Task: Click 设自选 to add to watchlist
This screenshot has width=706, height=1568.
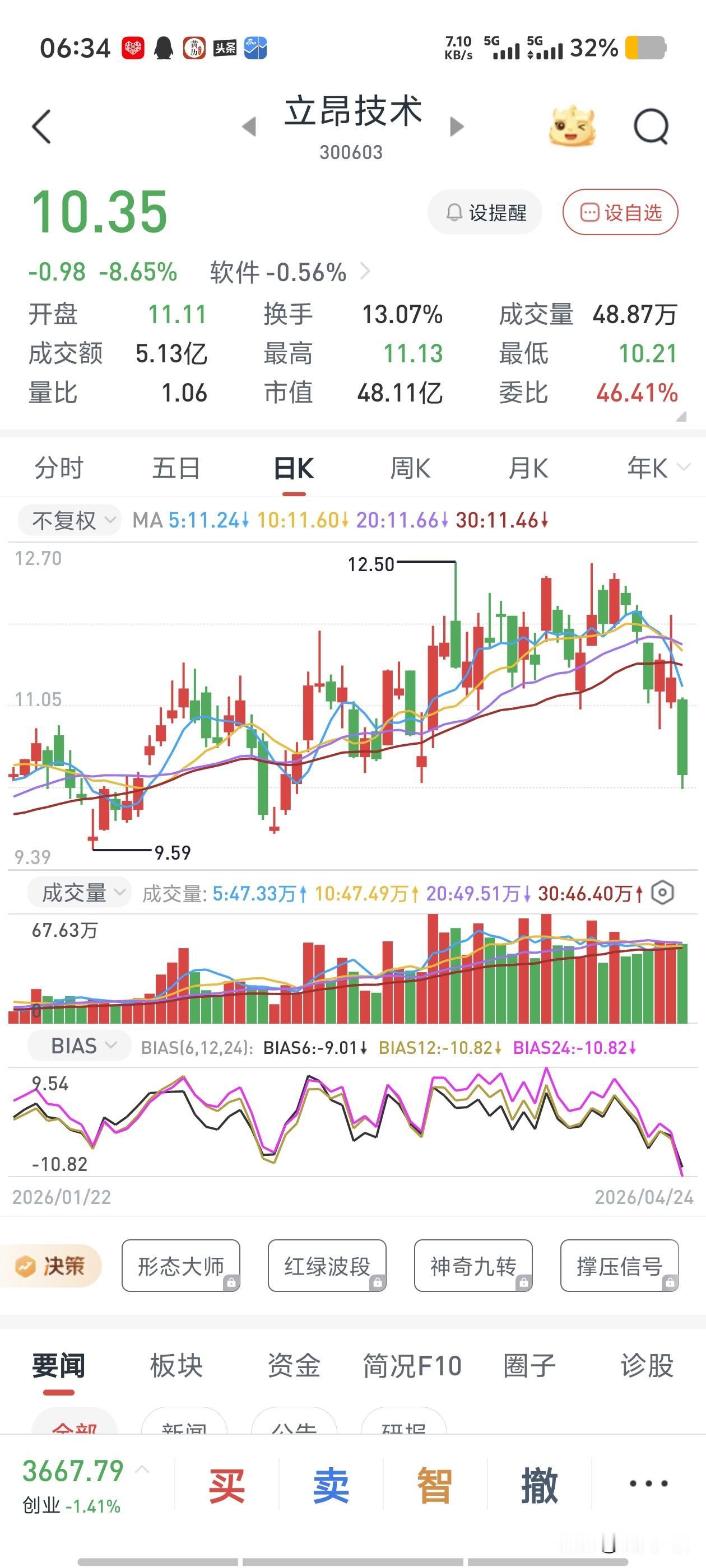Action: tap(620, 212)
